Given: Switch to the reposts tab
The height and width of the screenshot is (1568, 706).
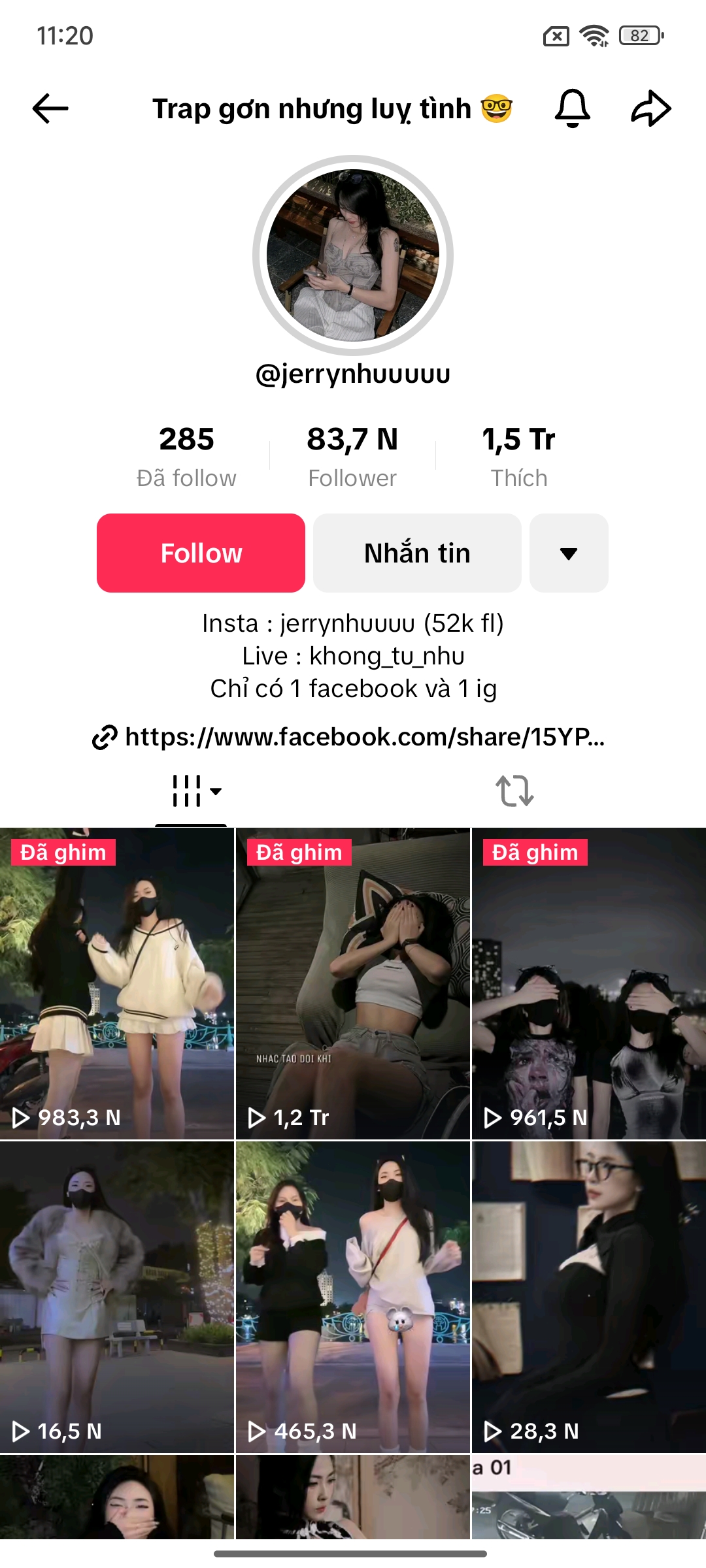Looking at the screenshot, I should [514, 791].
